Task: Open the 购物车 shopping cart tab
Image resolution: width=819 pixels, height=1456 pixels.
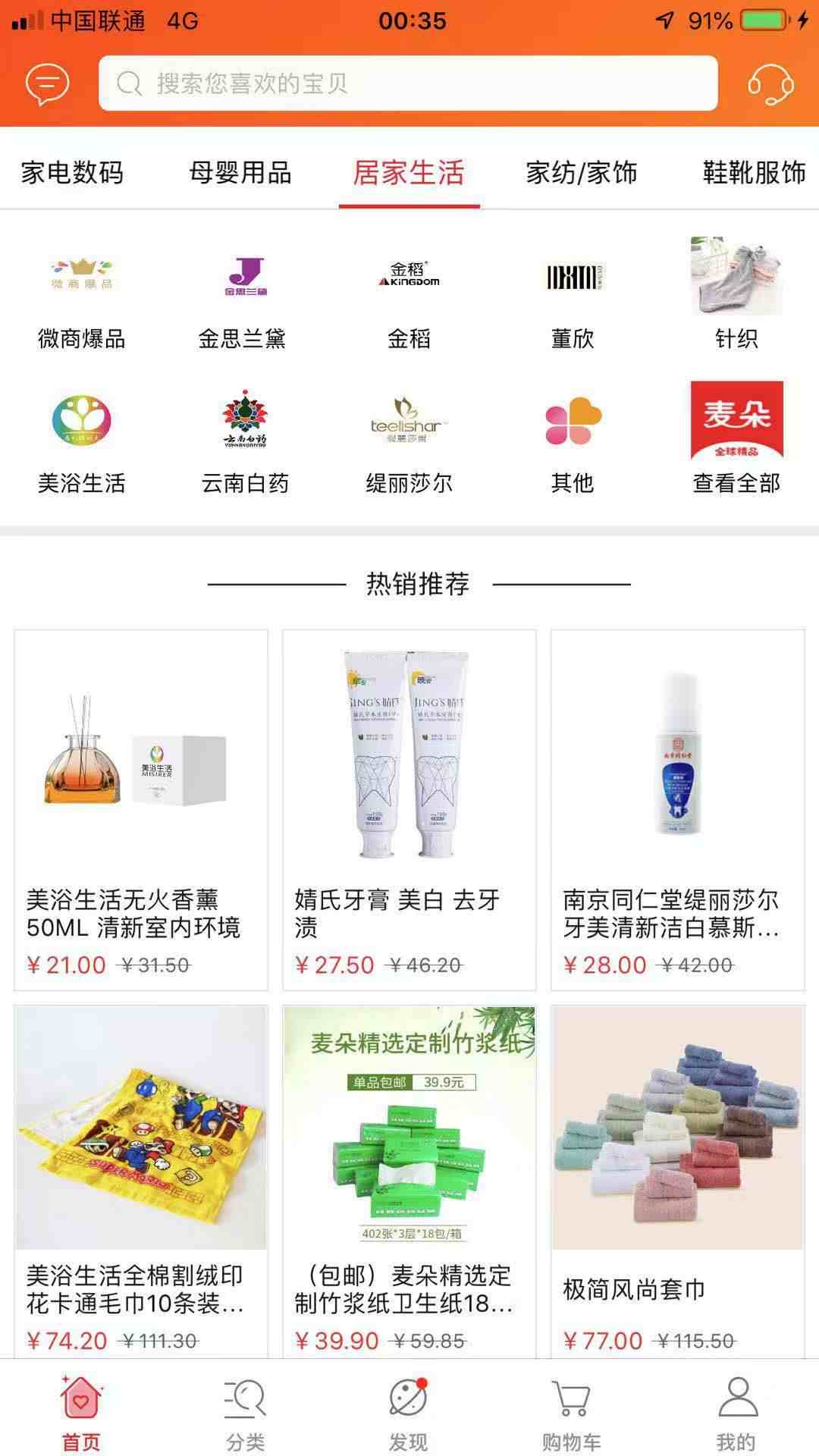Action: click(x=572, y=1414)
